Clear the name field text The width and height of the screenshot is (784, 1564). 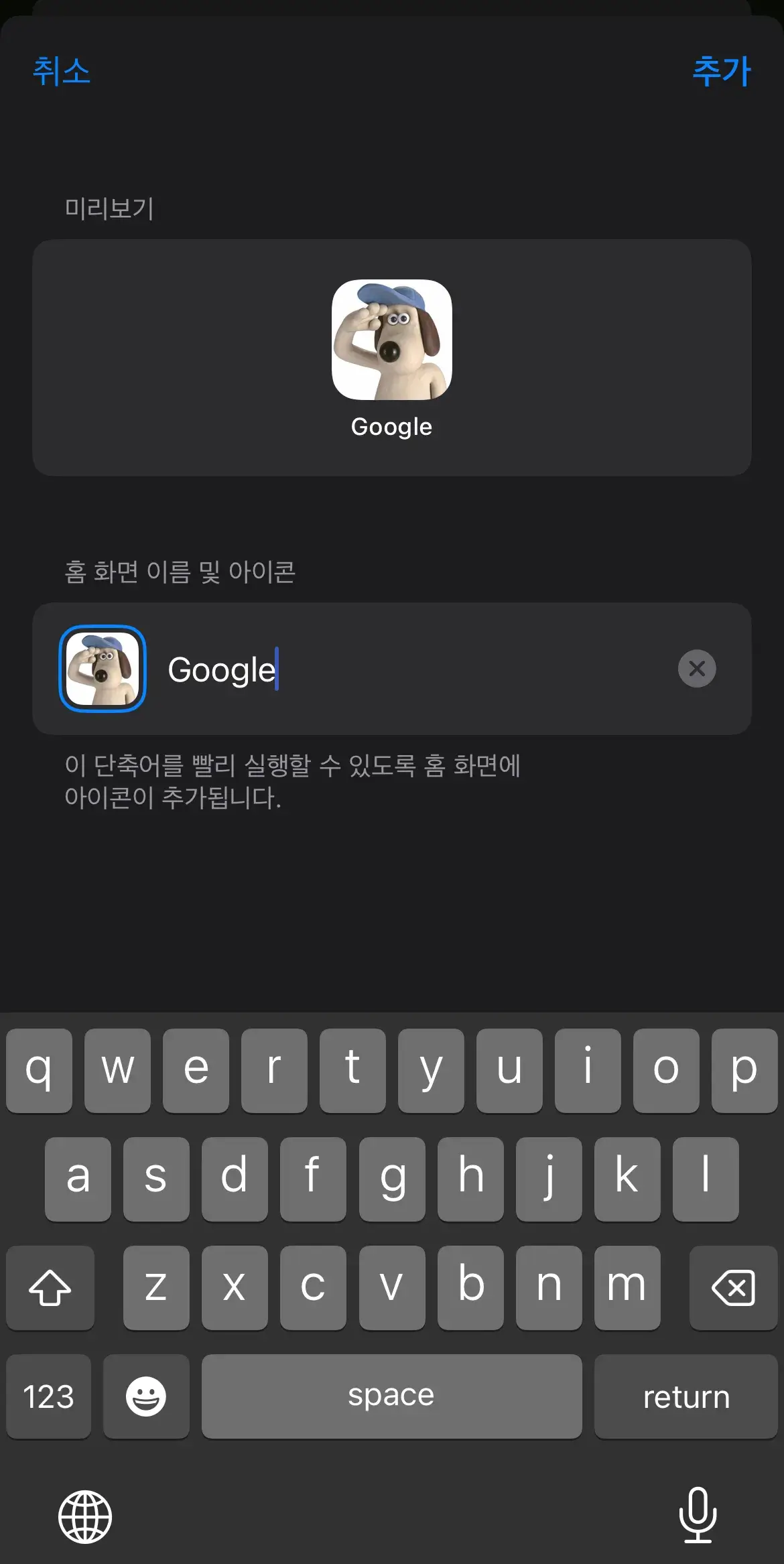[x=697, y=669]
